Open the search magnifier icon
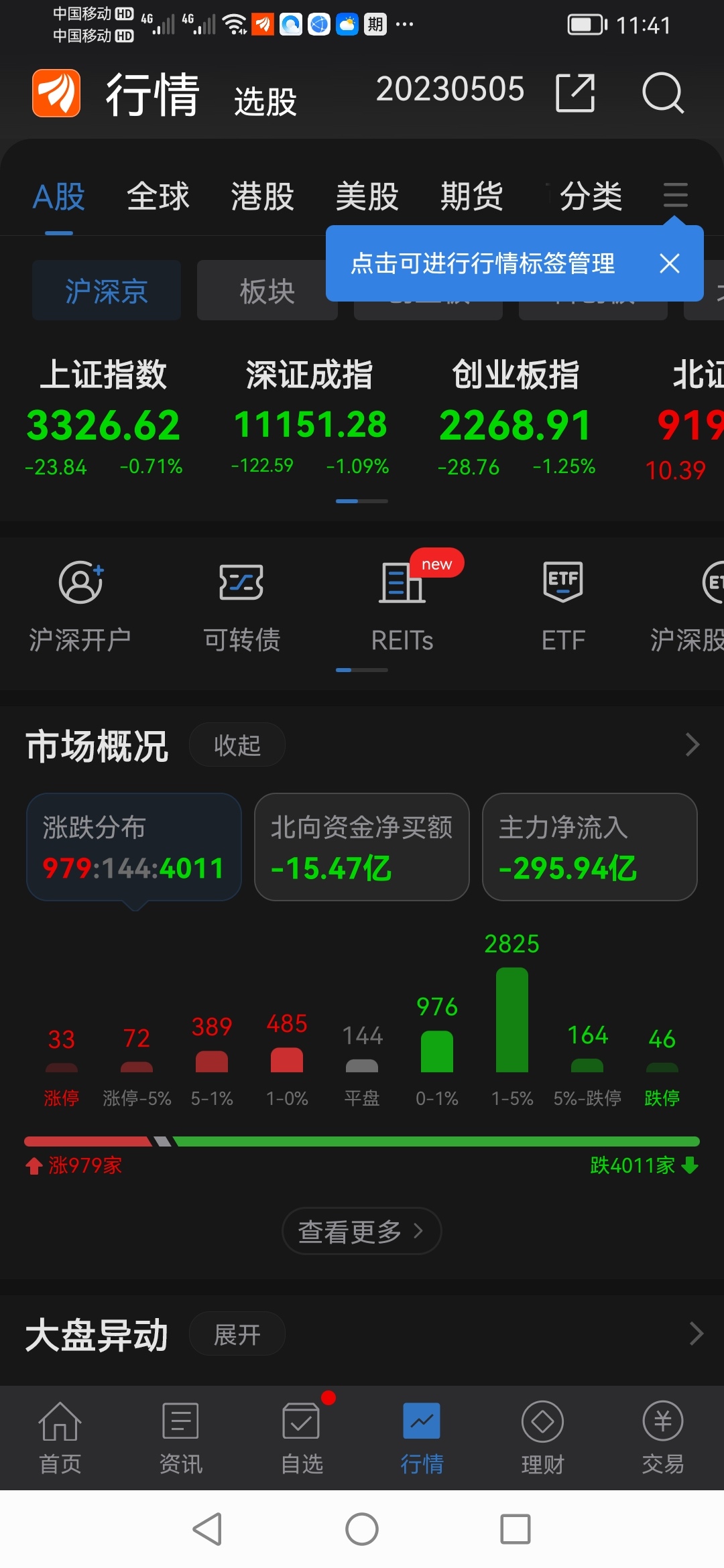This screenshot has width=724, height=1568. (x=662, y=92)
